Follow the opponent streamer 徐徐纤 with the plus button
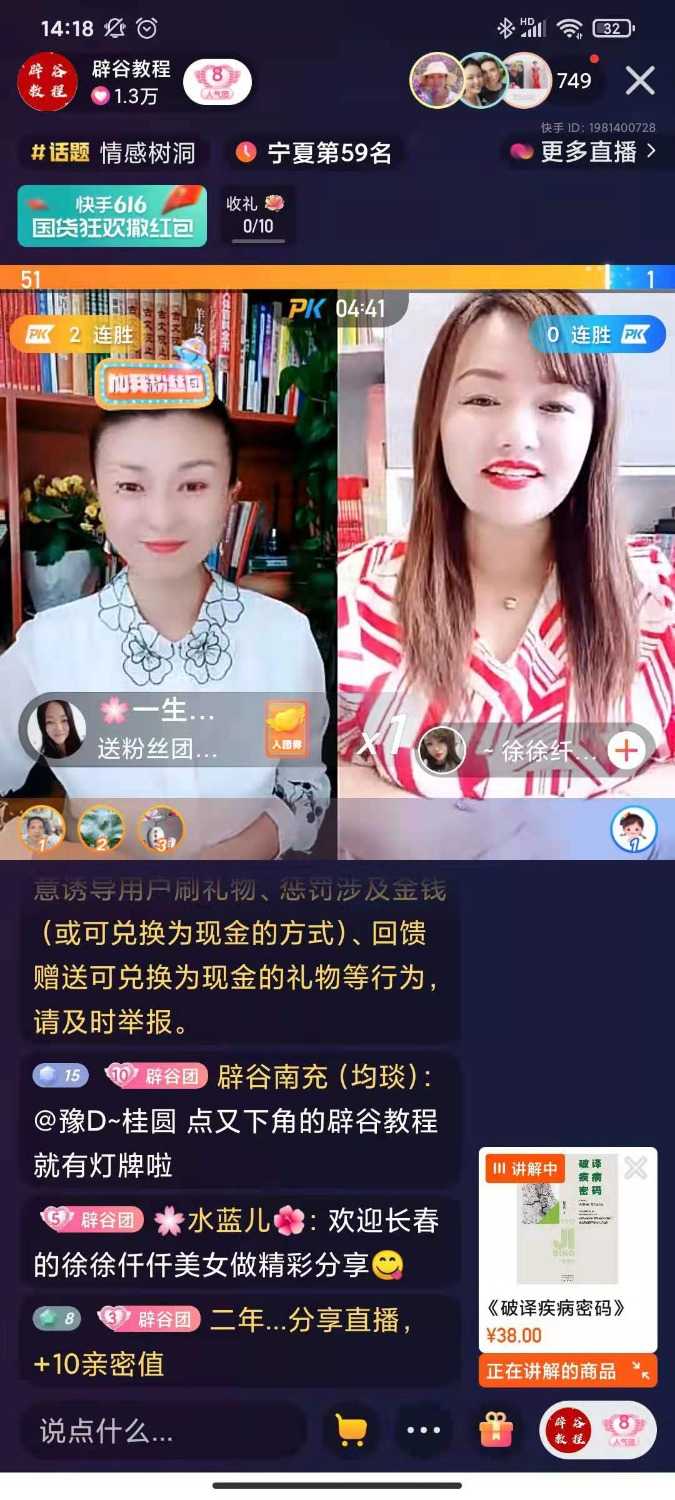This screenshot has width=675, height=1500. coord(627,751)
